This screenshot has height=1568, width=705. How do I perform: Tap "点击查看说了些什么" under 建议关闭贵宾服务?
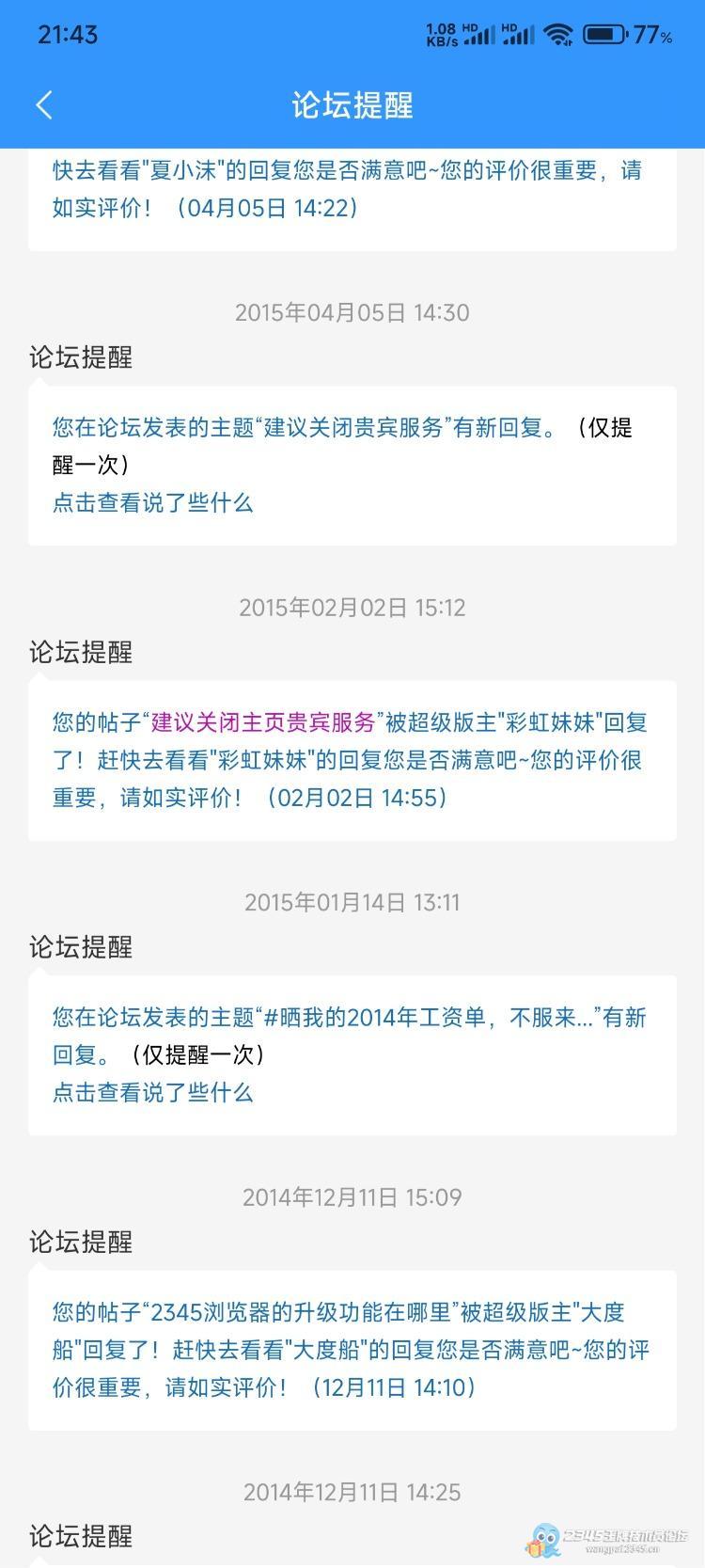click(x=152, y=502)
